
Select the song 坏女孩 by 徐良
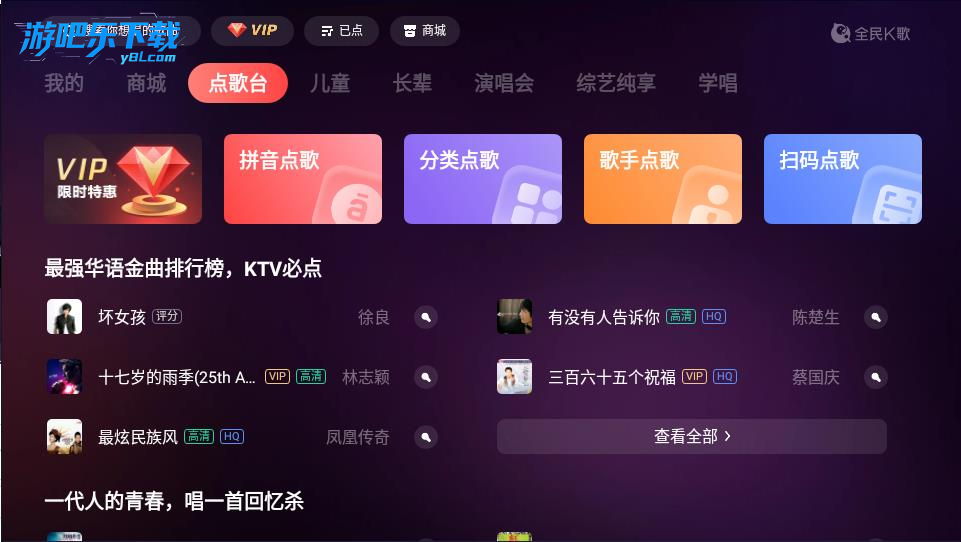(x=122, y=317)
